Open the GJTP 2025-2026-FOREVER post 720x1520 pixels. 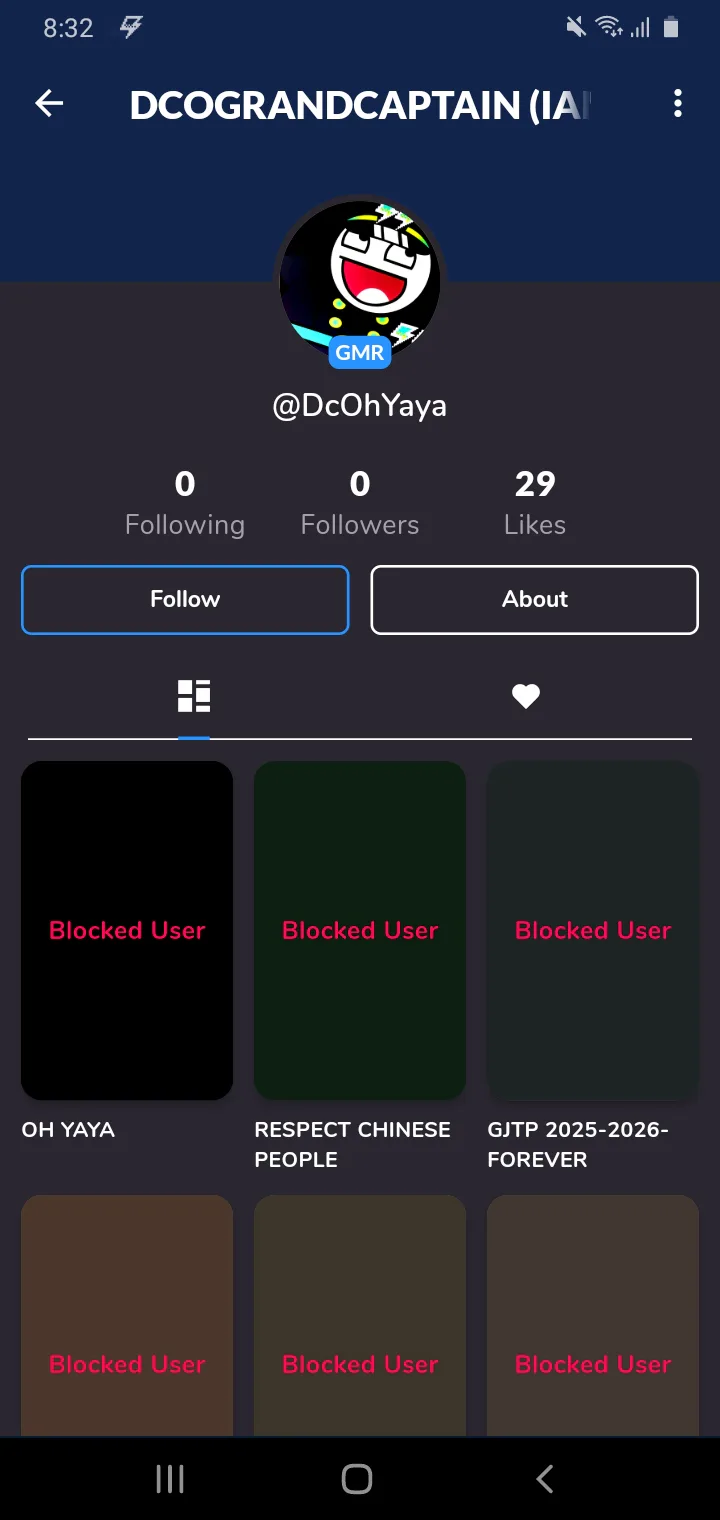[593, 930]
